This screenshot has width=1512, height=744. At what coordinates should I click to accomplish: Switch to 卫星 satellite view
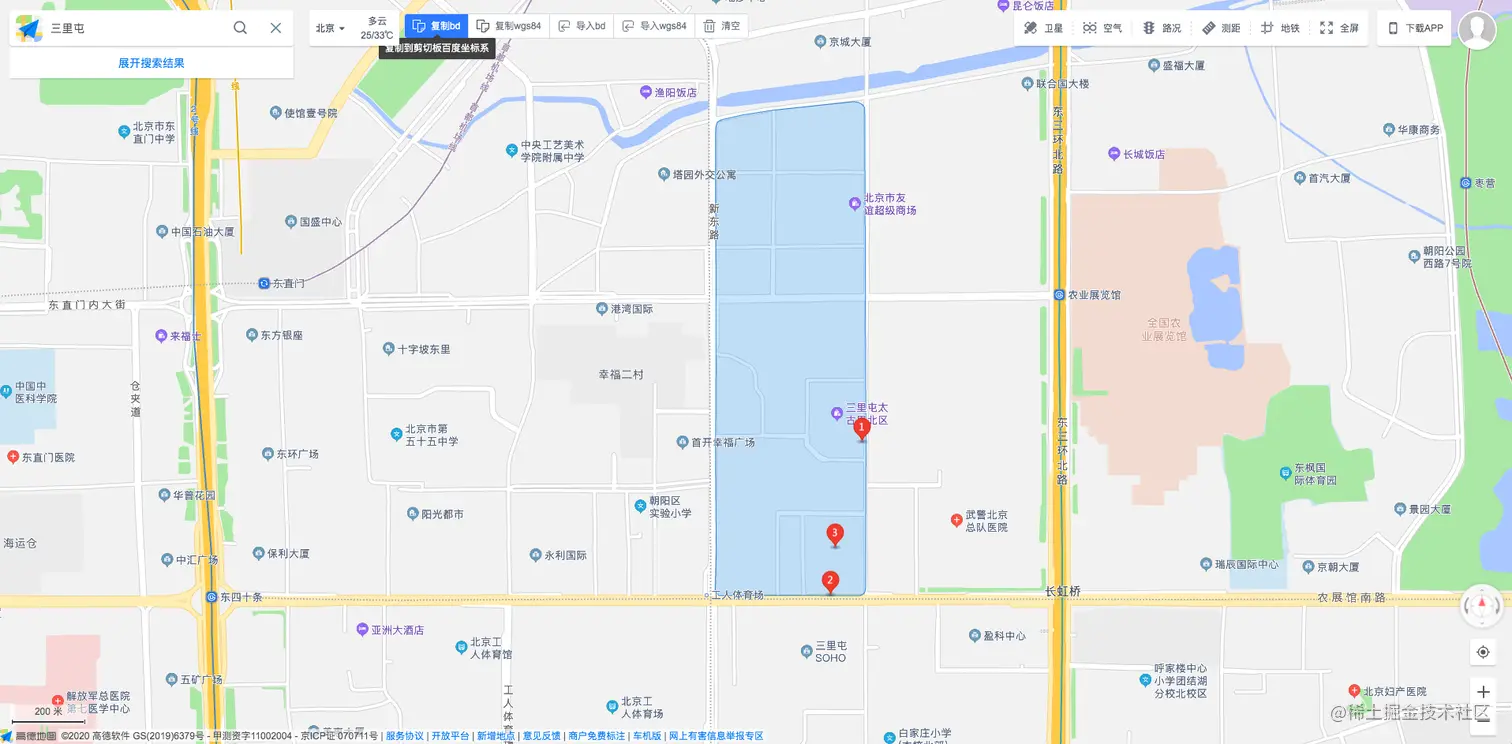click(x=1044, y=28)
